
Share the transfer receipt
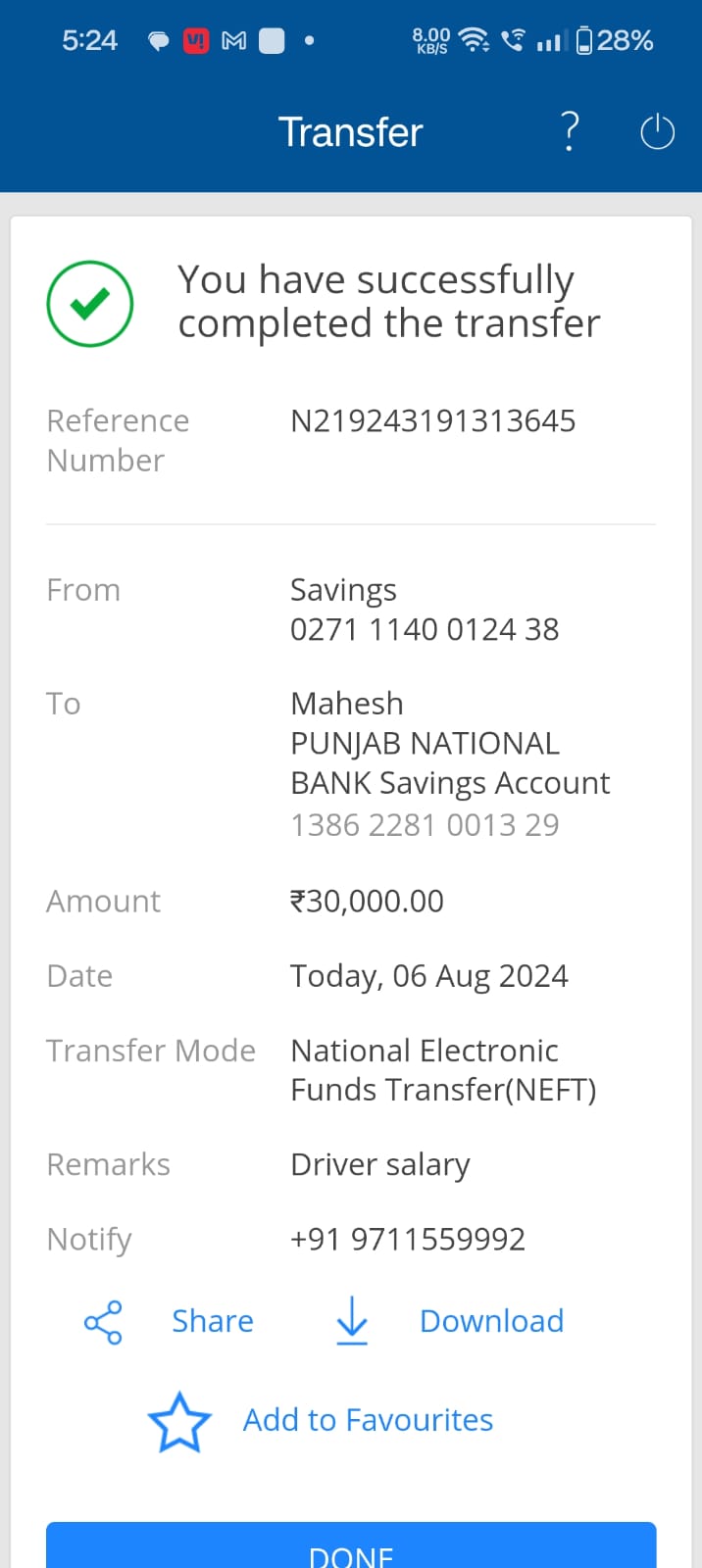pos(170,1322)
